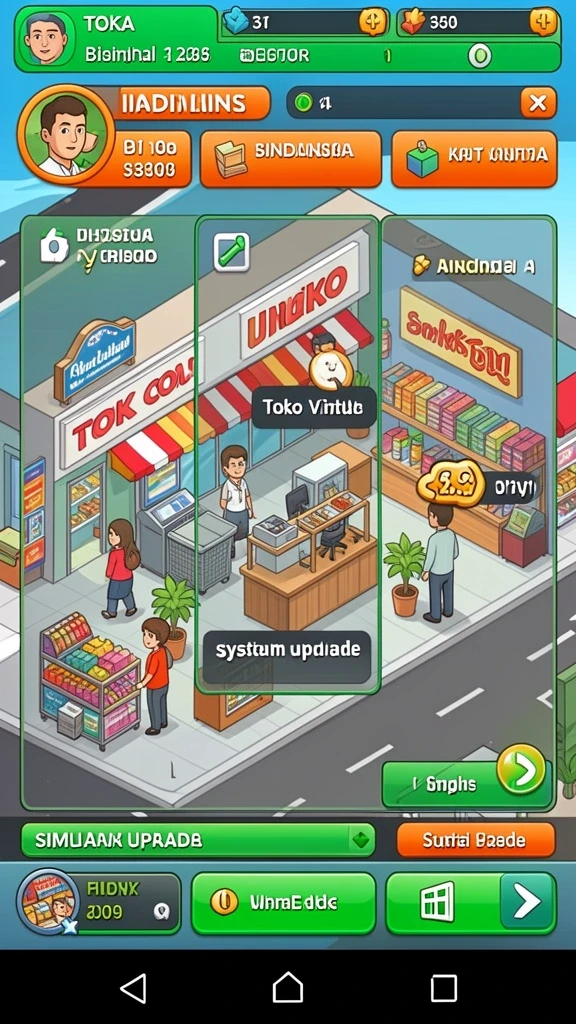Tap the orange SINDANSDA button

click(291, 159)
